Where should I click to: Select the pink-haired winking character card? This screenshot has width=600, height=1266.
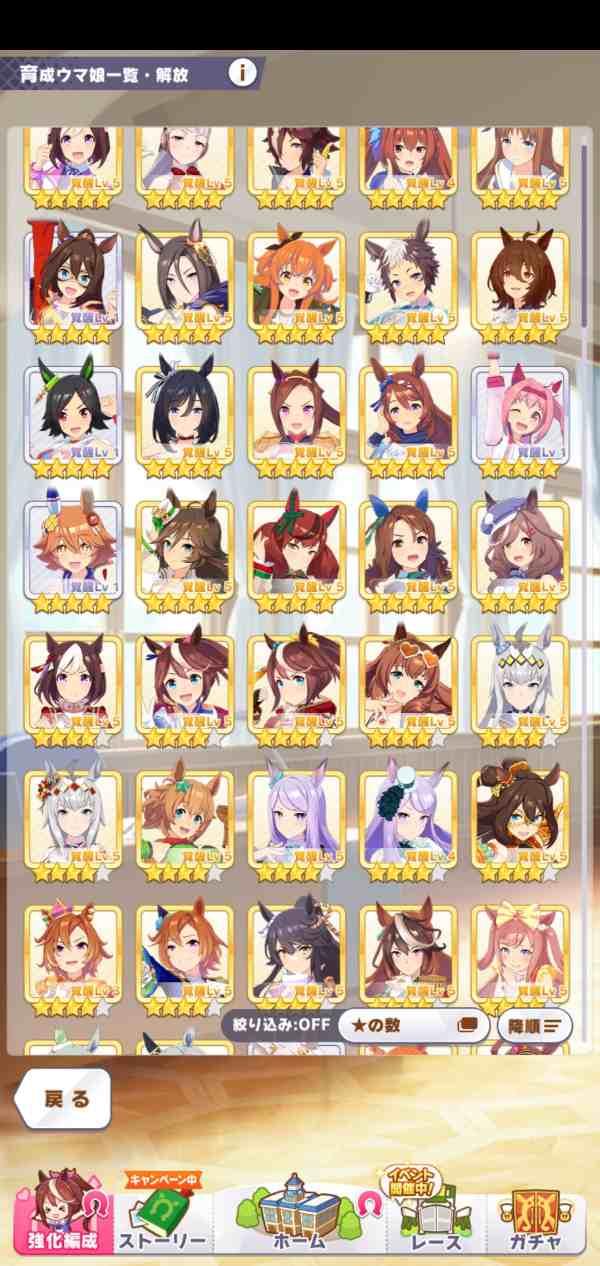click(x=519, y=415)
